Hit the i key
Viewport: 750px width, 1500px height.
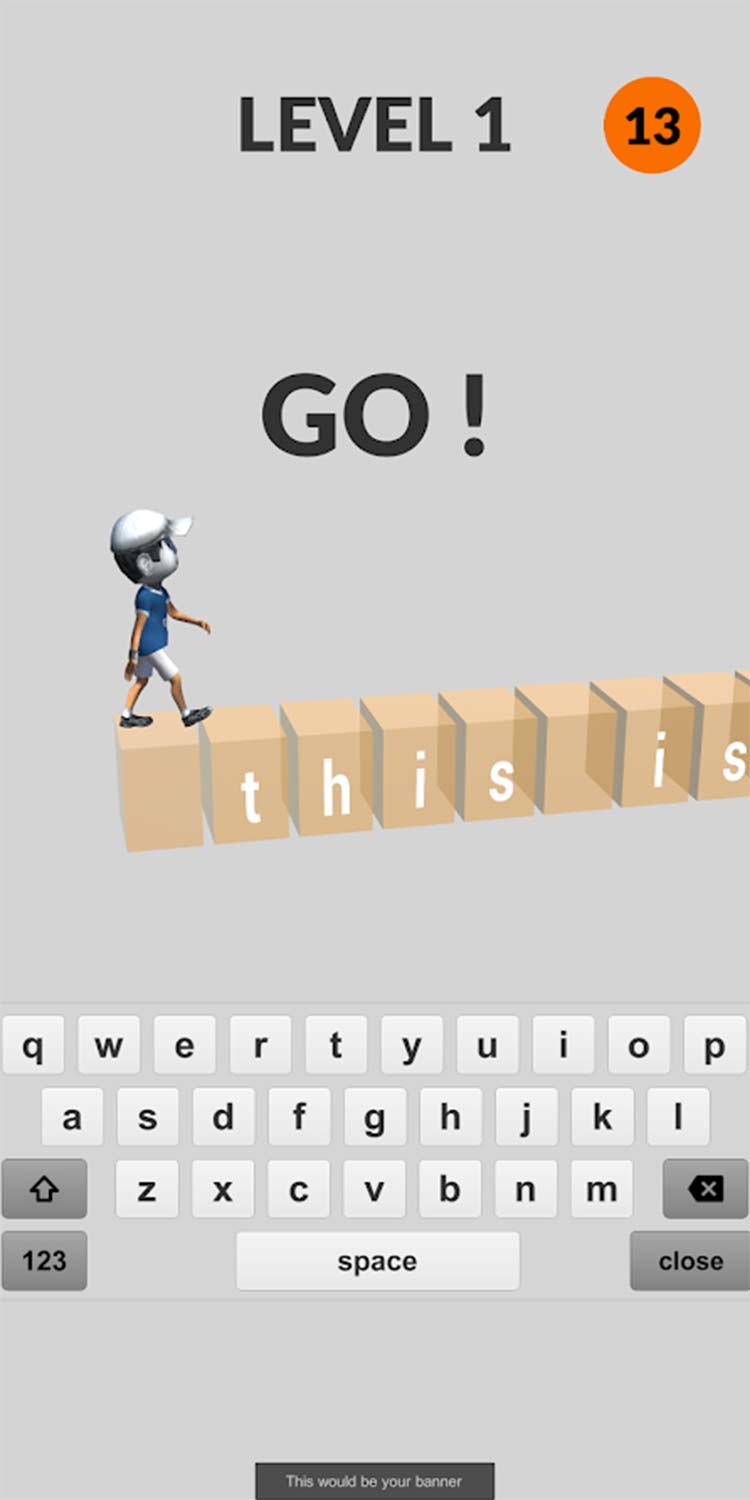pos(563,1046)
